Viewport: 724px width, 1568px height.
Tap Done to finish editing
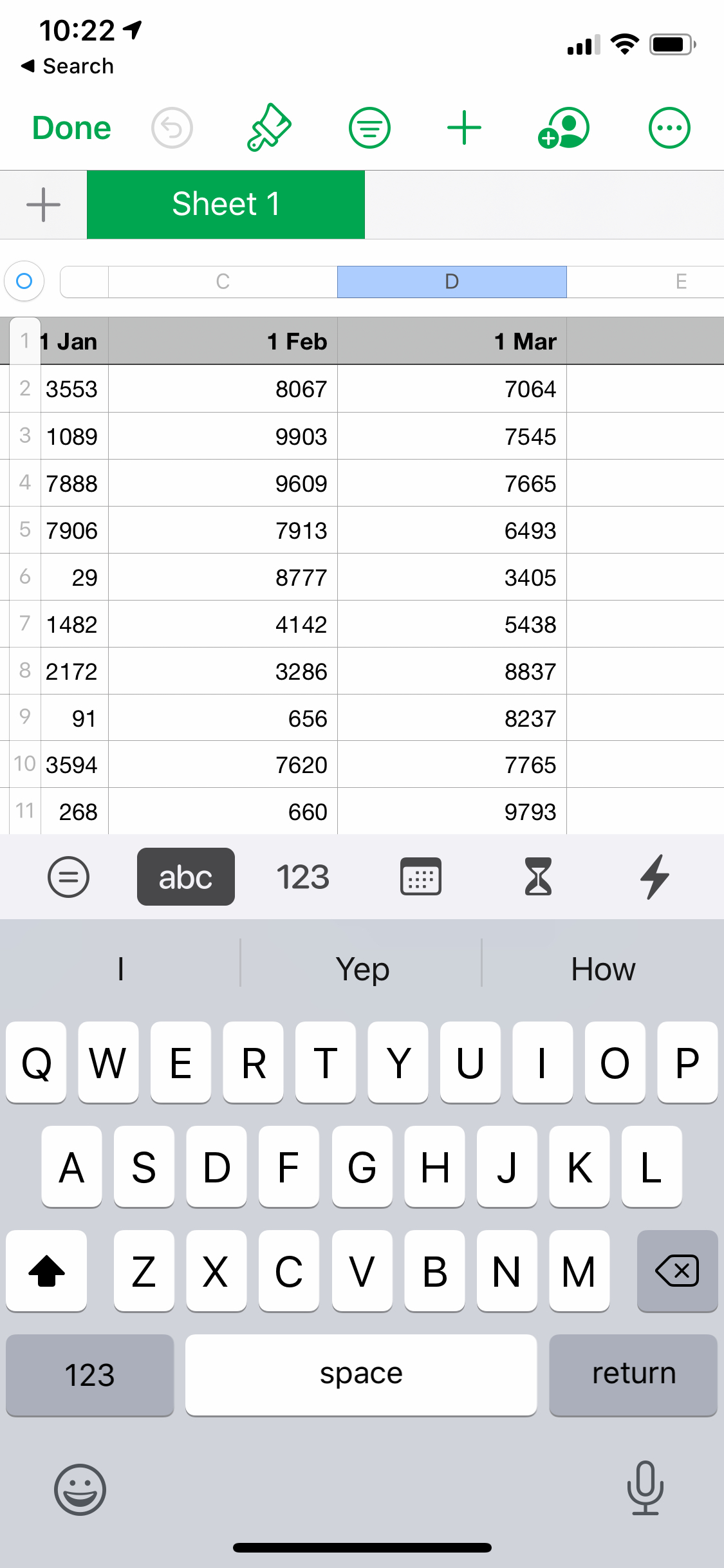(x=71, y=128)
